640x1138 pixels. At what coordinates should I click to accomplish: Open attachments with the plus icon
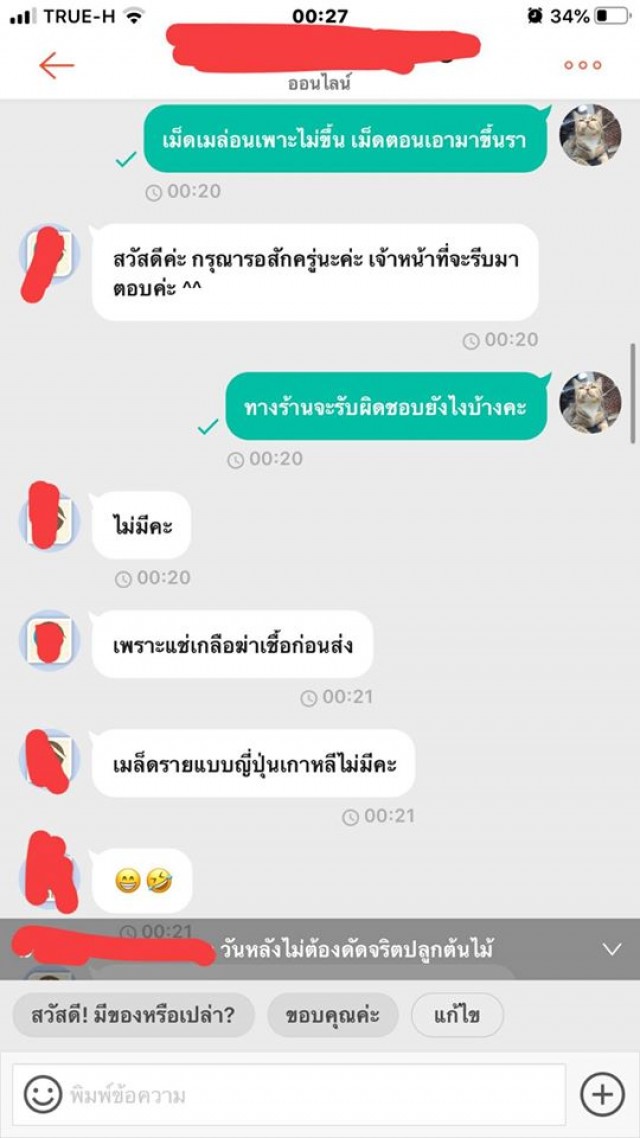click(602, 1094)
